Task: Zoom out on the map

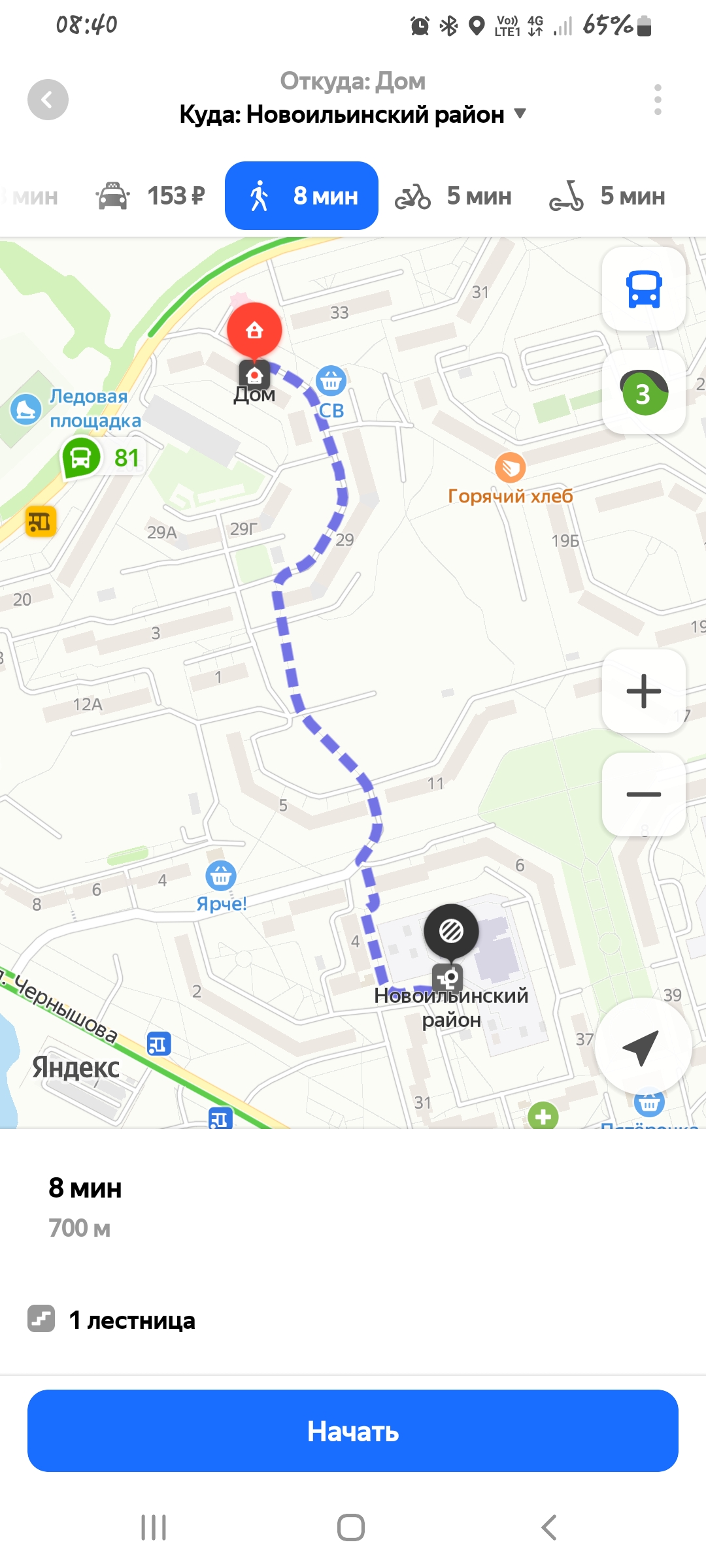Action: coord(643,794)
